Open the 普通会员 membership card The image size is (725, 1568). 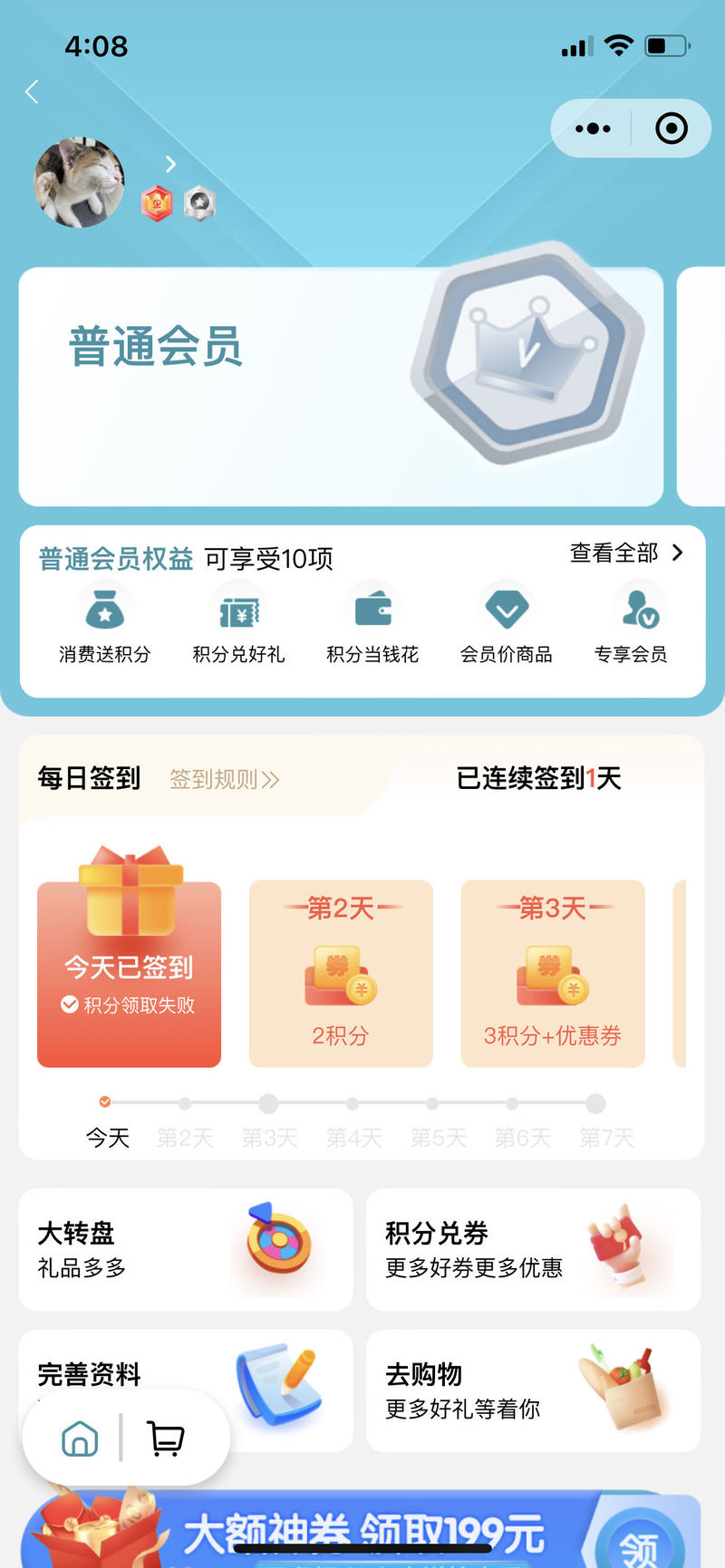click(x=340, y=387)
